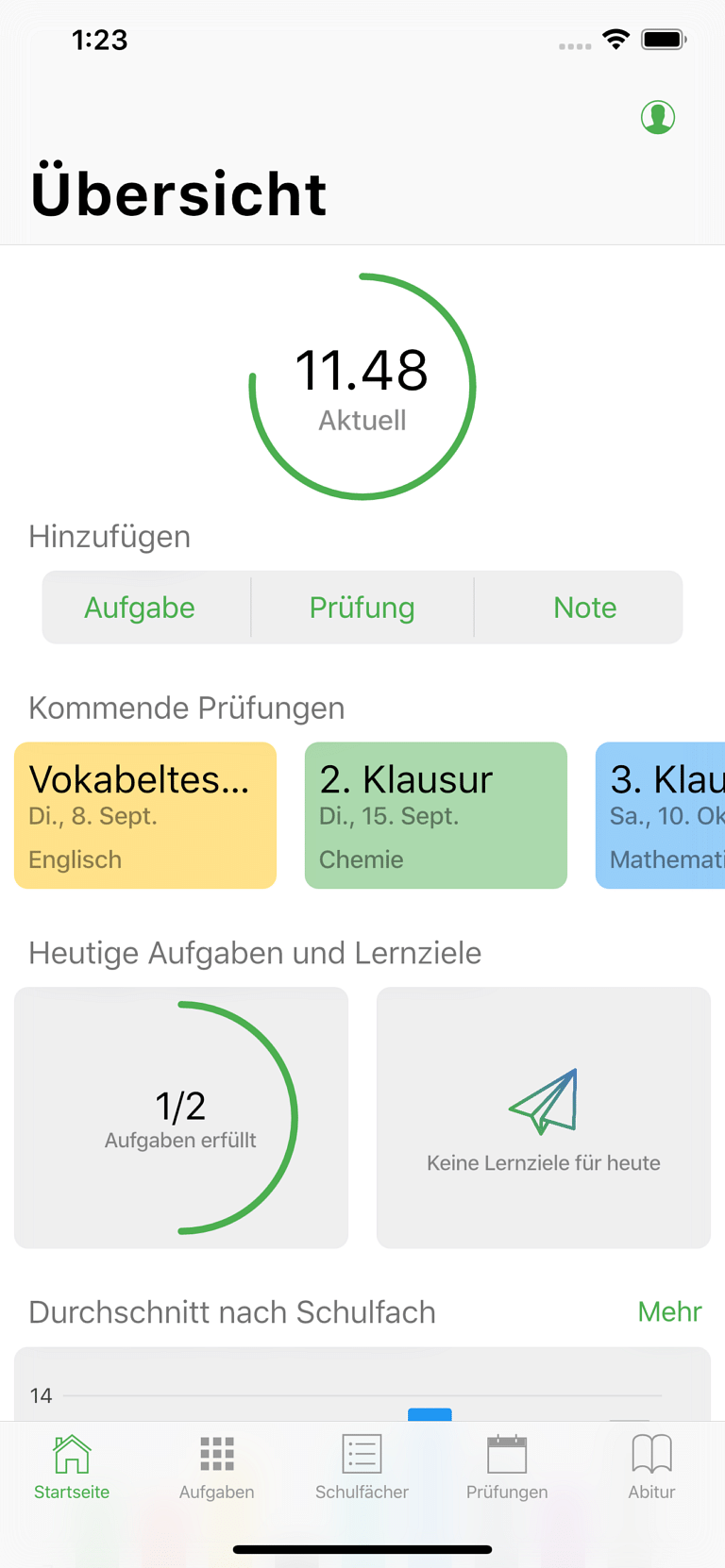Select the Übersicht heading
Image resolution: width=725 pixels, height=1568 pixels.
point(179,193)
